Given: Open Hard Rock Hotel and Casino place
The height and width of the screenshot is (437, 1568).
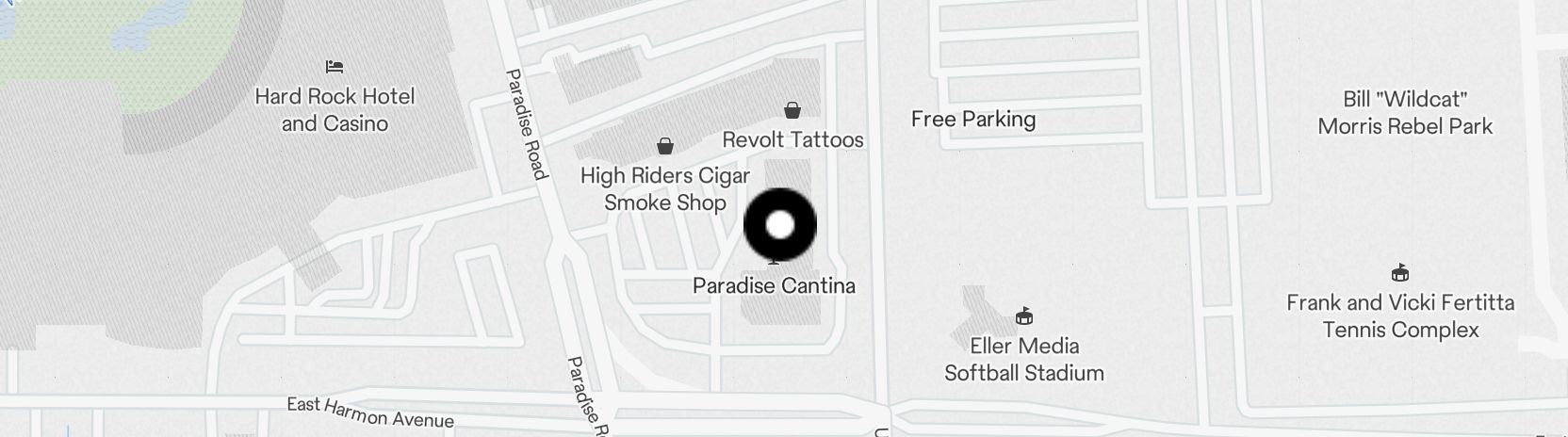Looking at the screenshot, I should (x=335, y=67).
